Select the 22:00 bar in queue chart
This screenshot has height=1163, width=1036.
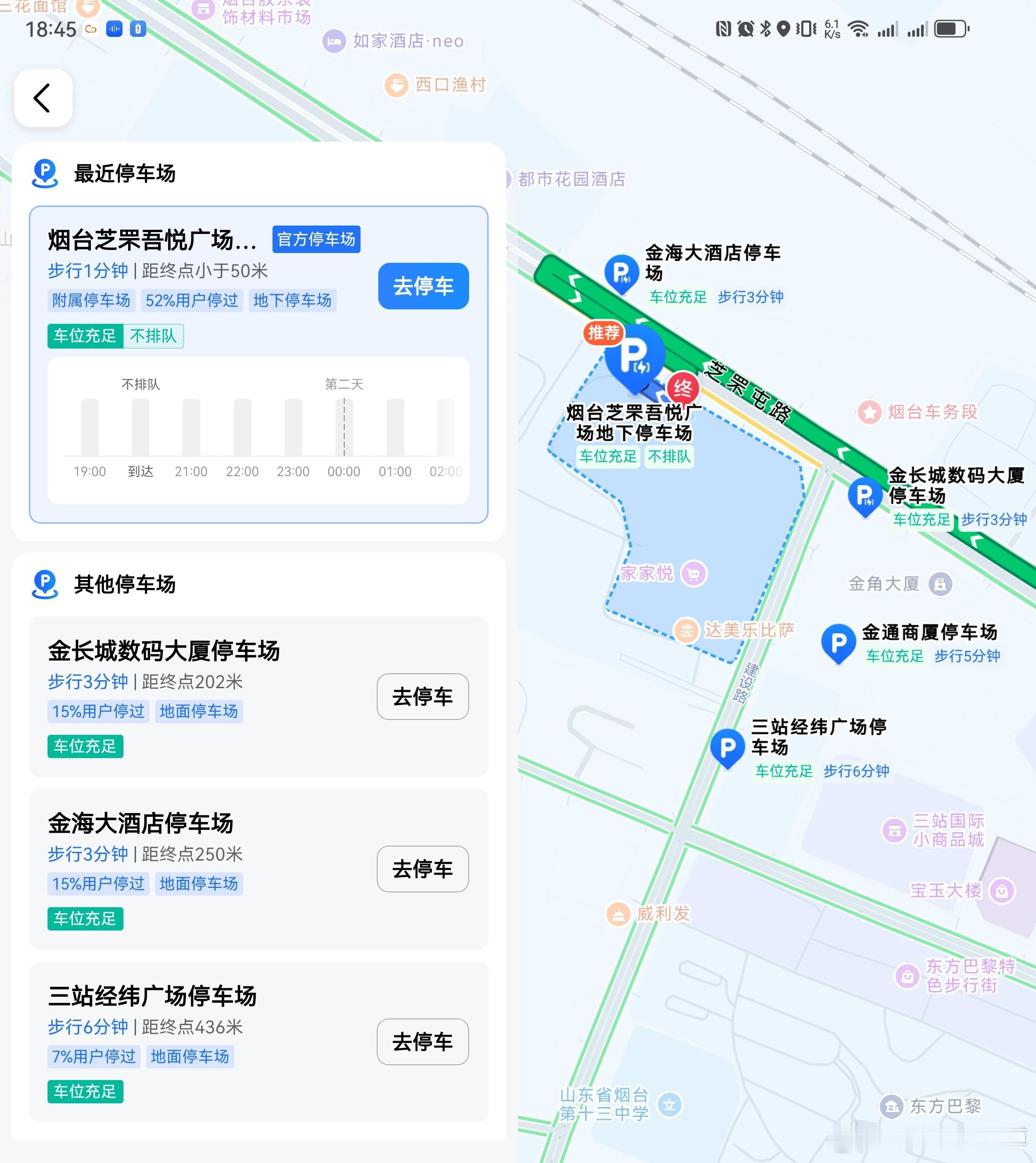243,427
